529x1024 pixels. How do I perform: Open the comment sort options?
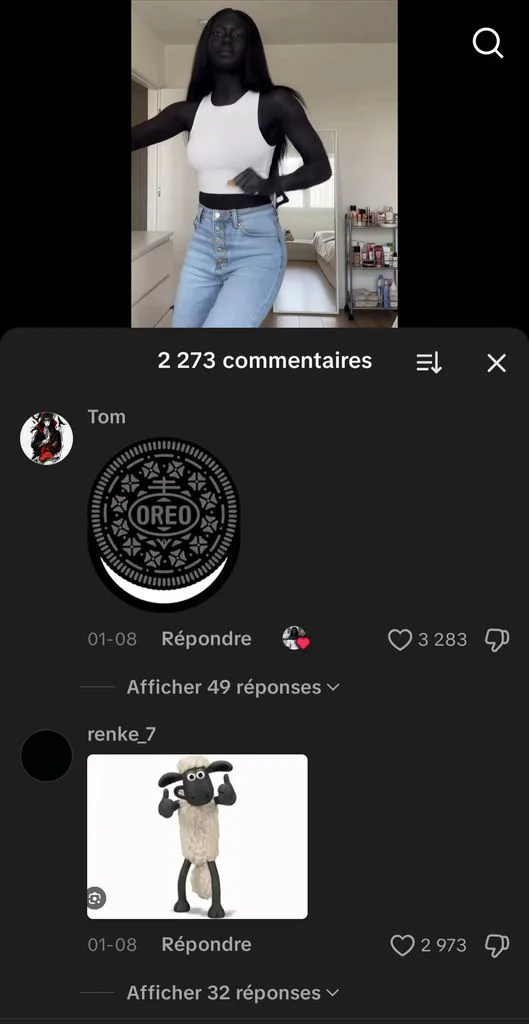pyautogui.click(x=429, y=363)
